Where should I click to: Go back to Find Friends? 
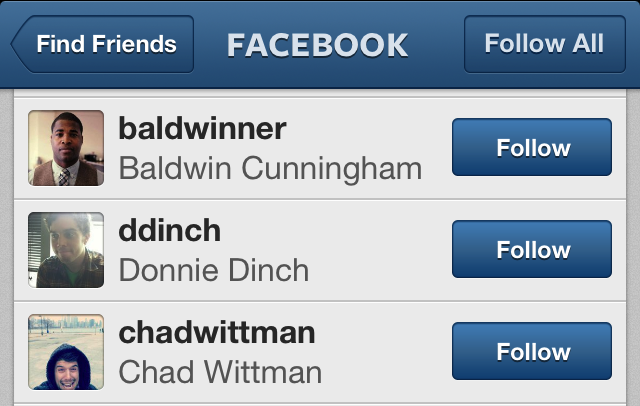pyautogui.click(x=104, y=44)
